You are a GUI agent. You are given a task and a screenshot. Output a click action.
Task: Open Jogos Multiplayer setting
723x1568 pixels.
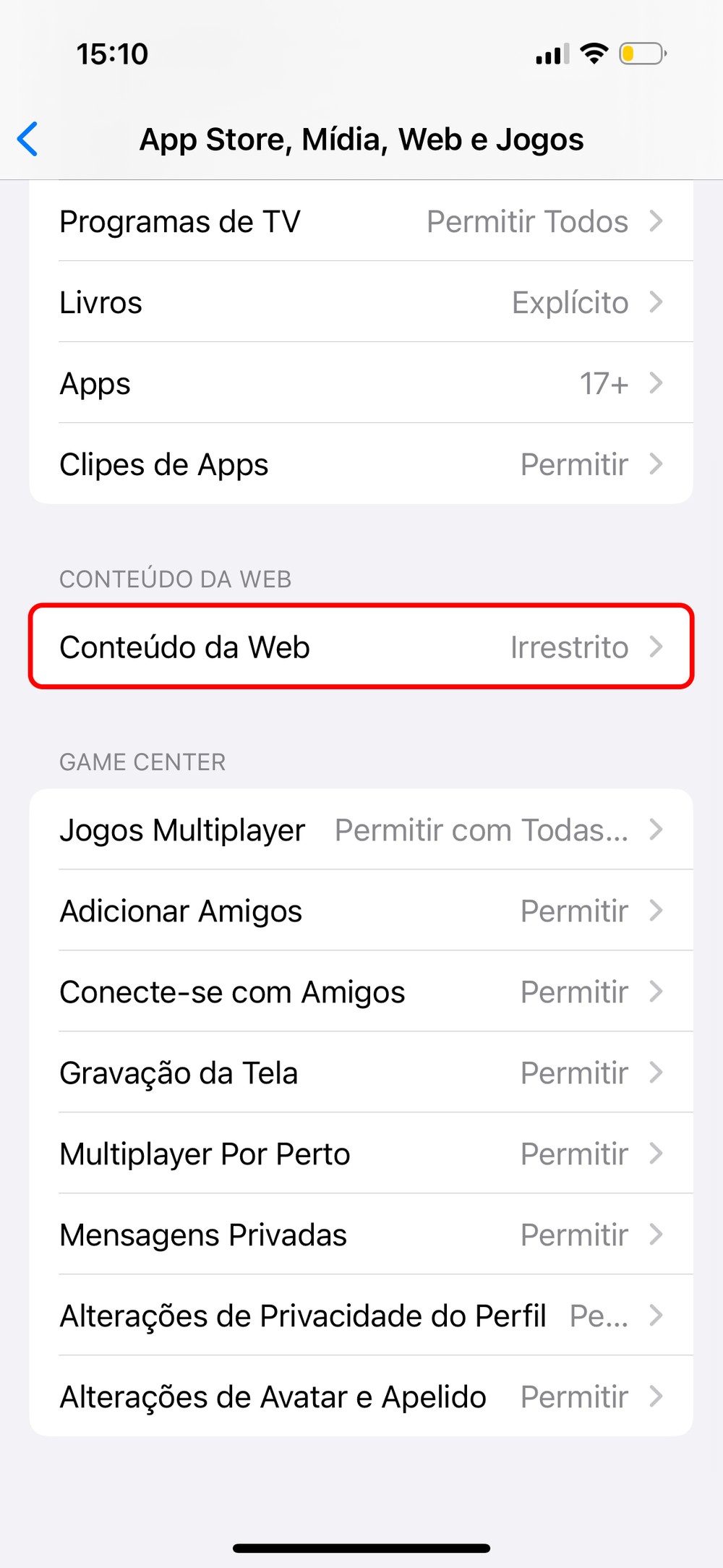pyautogui.click(x=361, y=830)
